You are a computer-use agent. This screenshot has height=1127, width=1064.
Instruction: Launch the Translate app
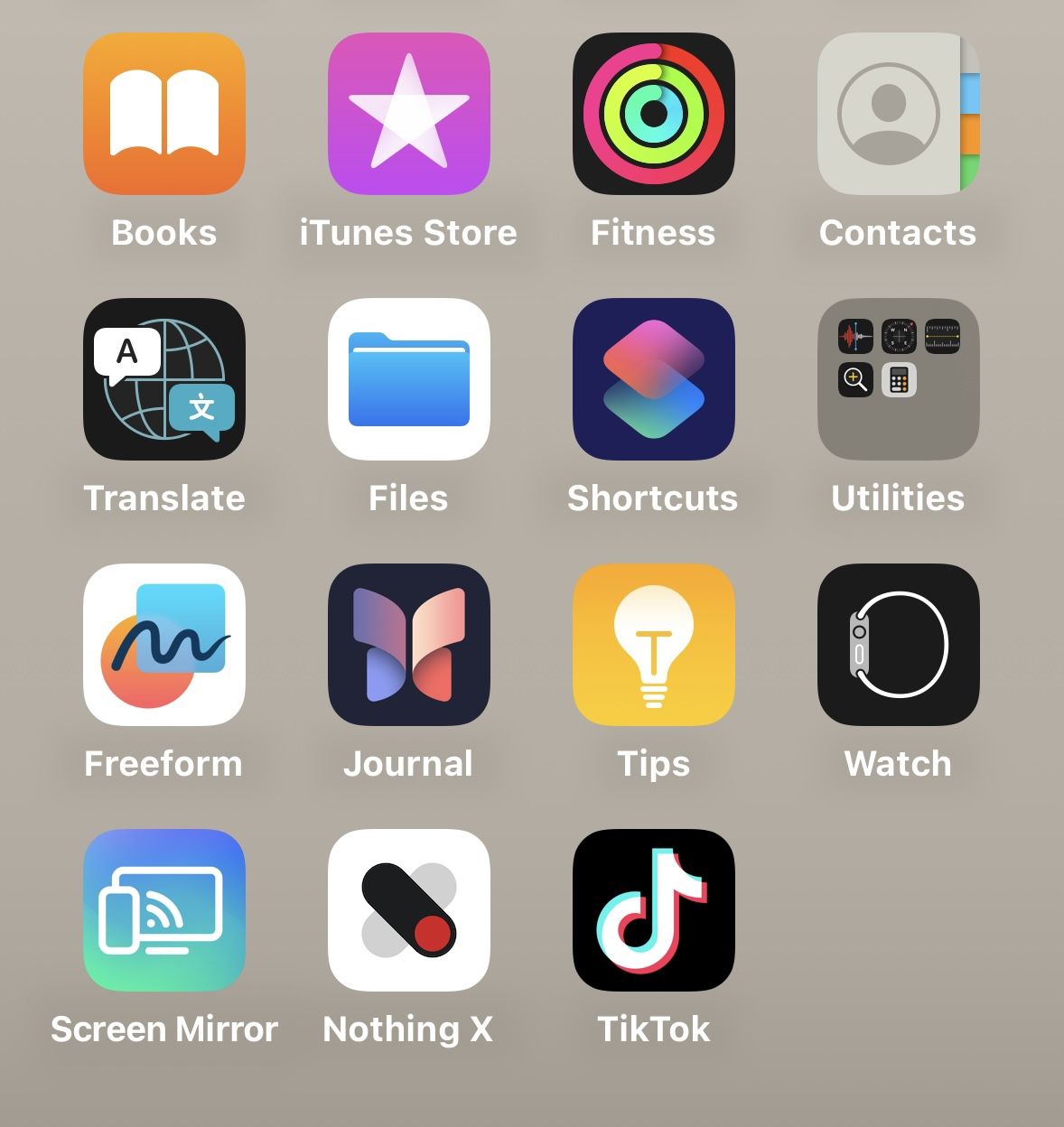163,379
